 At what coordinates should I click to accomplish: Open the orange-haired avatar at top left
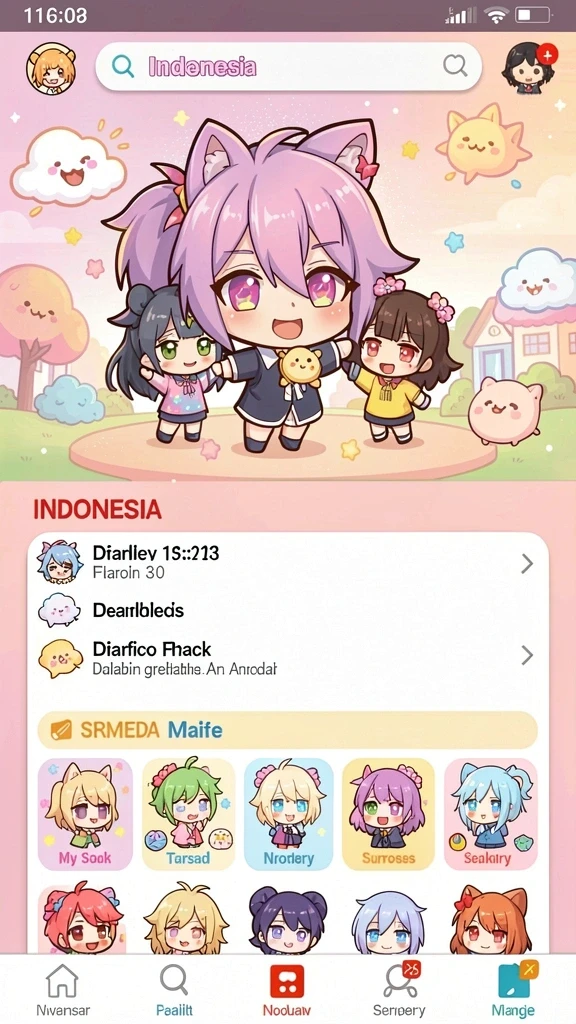(x=51, y=68)
